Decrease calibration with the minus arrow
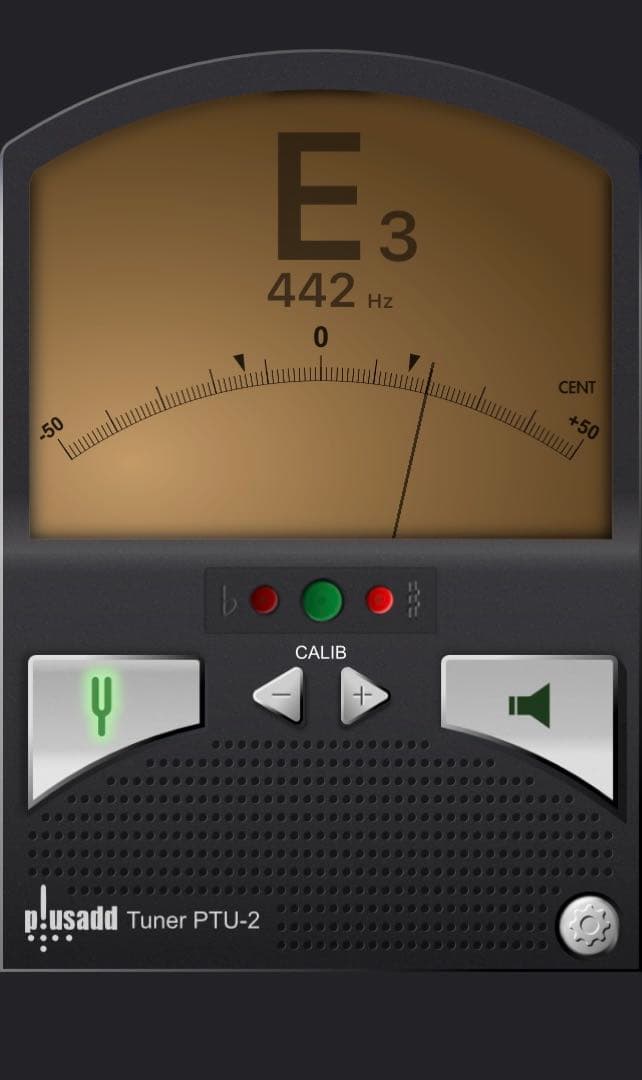Image resolution: width=642 pixels, height=1080 pixels. [279, 695]
